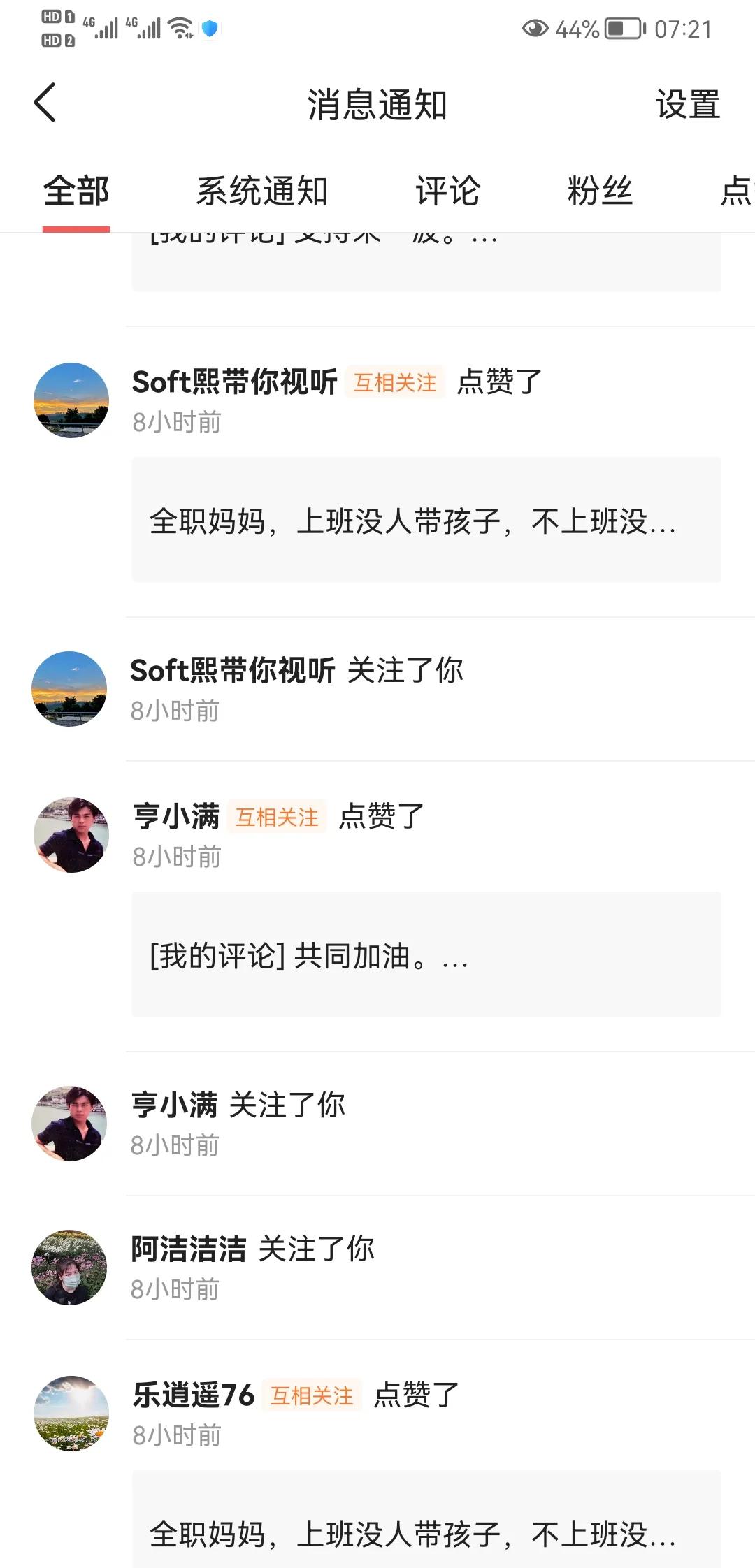Select the 全部 tab
Screen dimensions: 755x1568
75,190
